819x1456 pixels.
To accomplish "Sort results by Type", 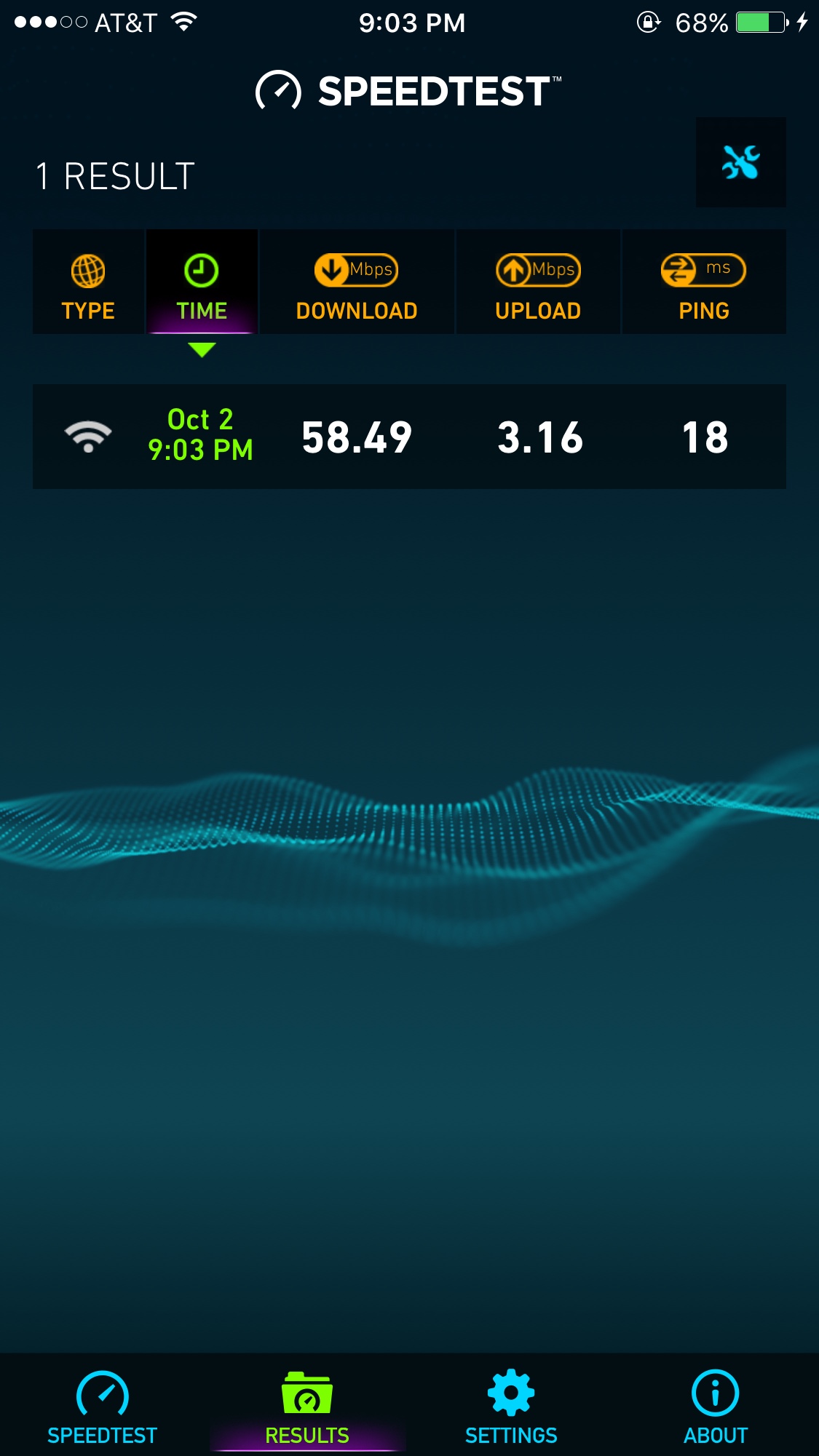I will (x=88, y=282).
